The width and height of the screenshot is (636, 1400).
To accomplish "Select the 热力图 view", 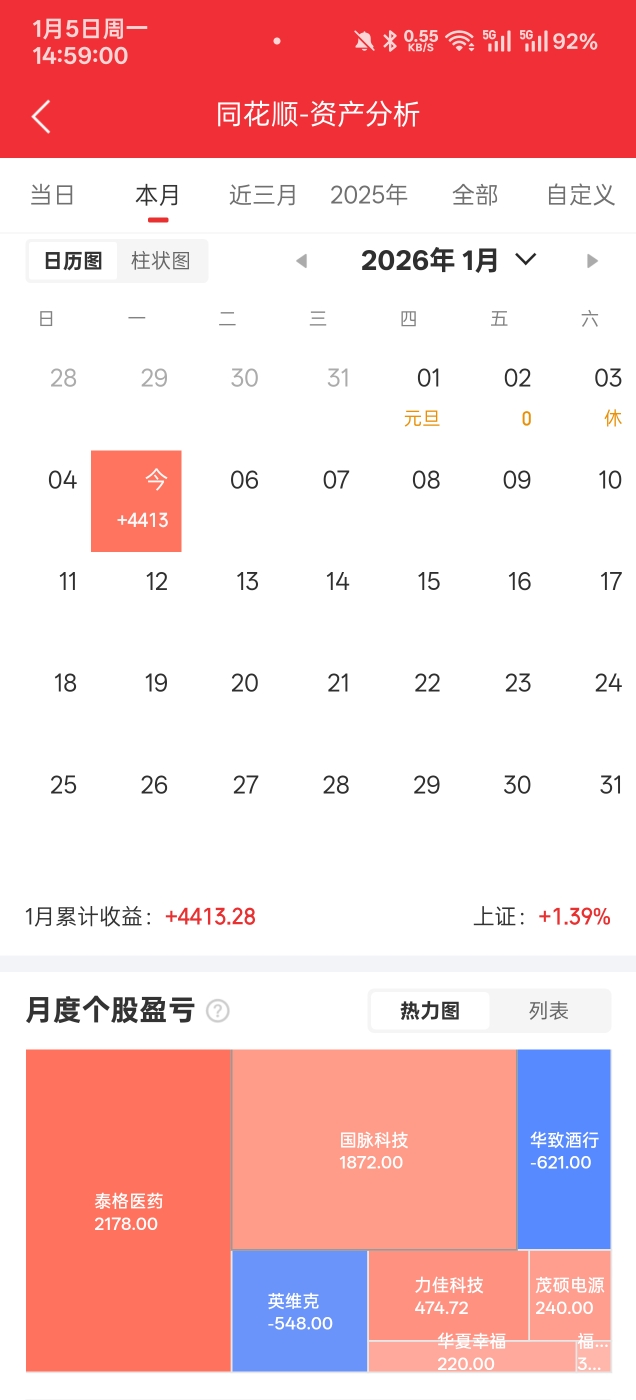I will (430, 1011).
